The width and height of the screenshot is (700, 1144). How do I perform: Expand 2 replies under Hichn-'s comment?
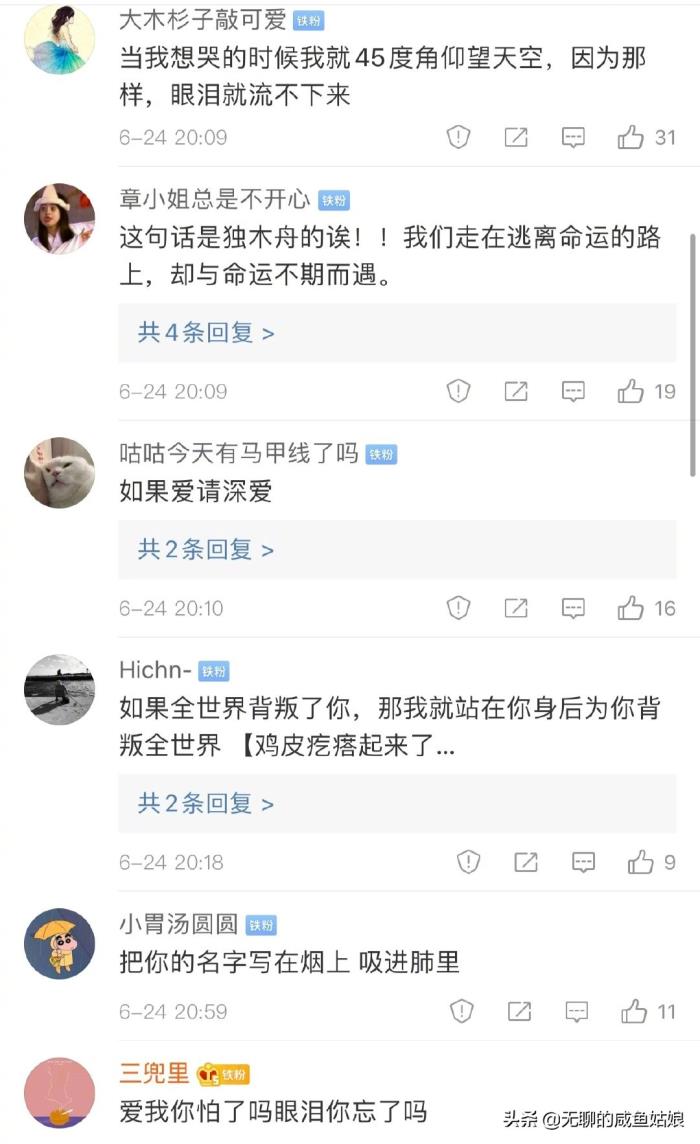point(206,804)
